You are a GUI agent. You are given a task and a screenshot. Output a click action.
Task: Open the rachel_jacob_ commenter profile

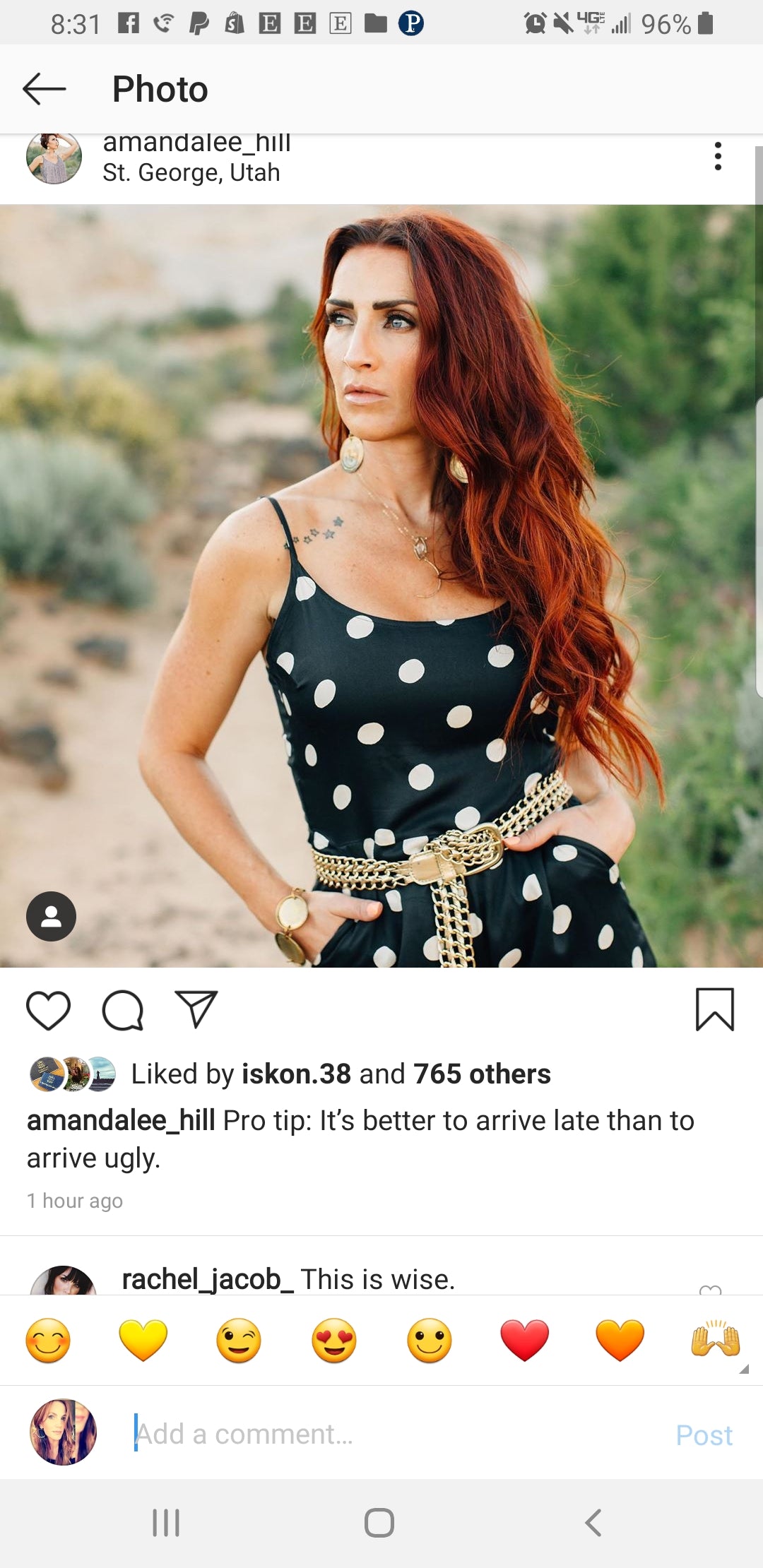coord(207,1279)
